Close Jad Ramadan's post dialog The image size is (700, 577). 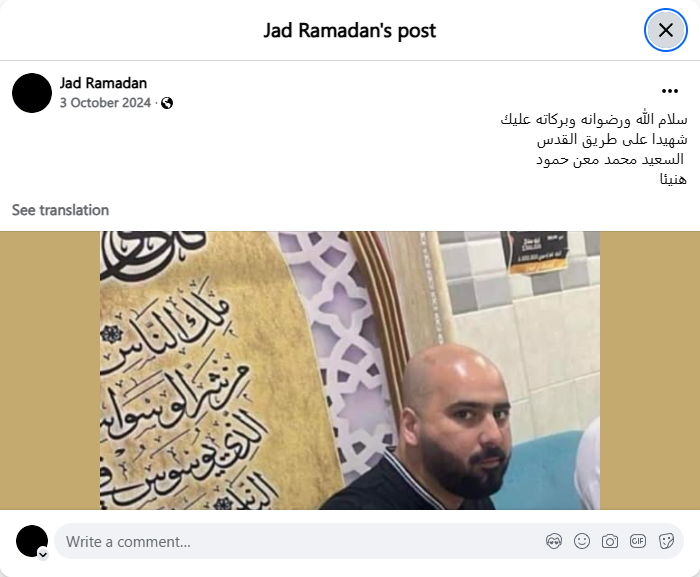[665, 30]
